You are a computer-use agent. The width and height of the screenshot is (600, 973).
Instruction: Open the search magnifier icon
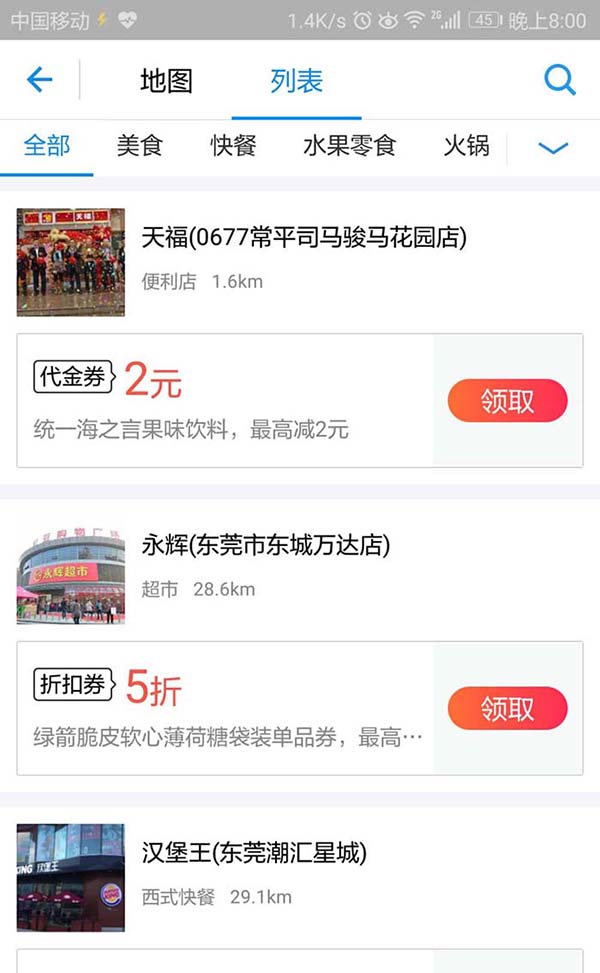559,80
